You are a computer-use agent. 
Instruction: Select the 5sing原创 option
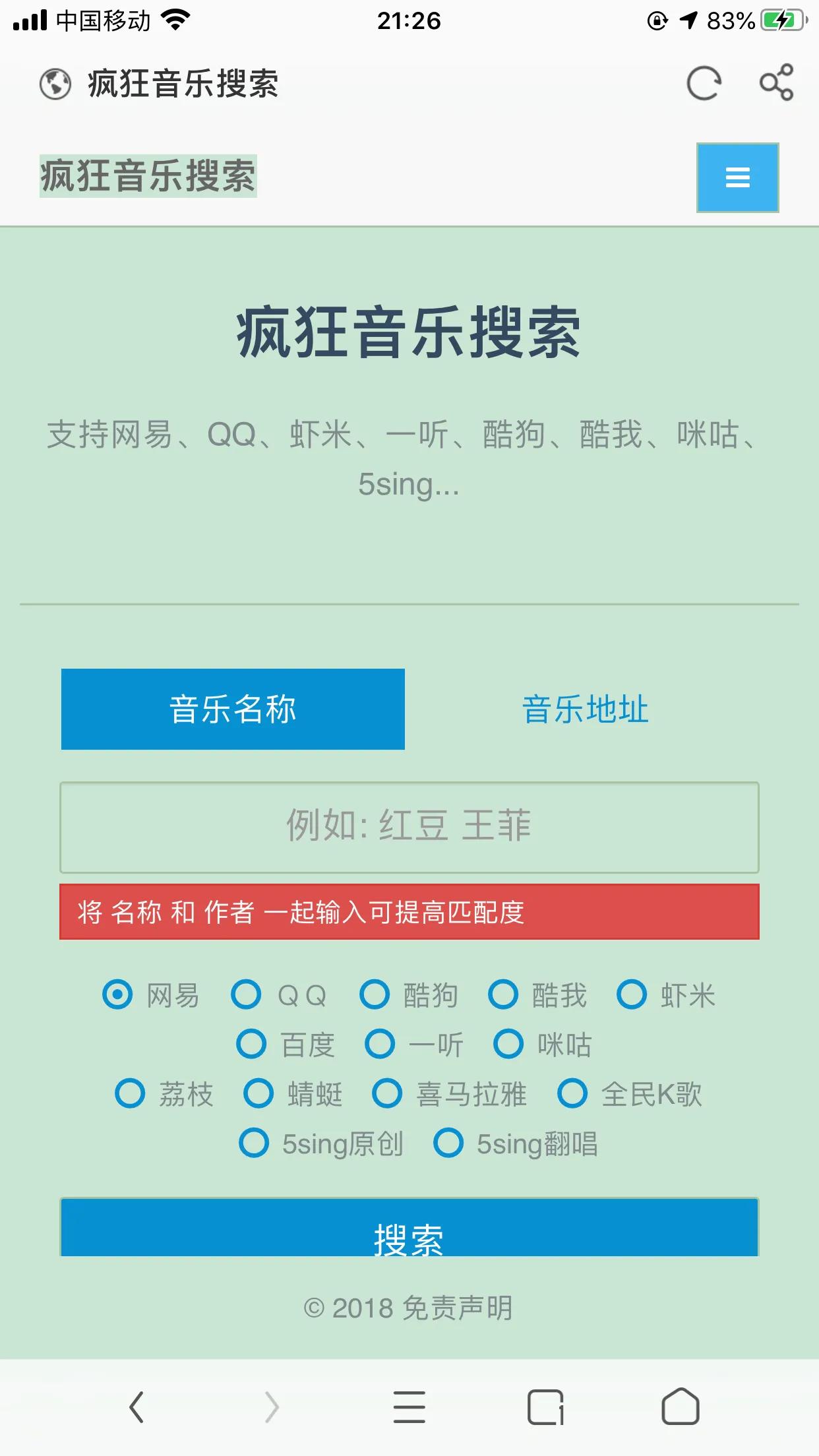255,1146
